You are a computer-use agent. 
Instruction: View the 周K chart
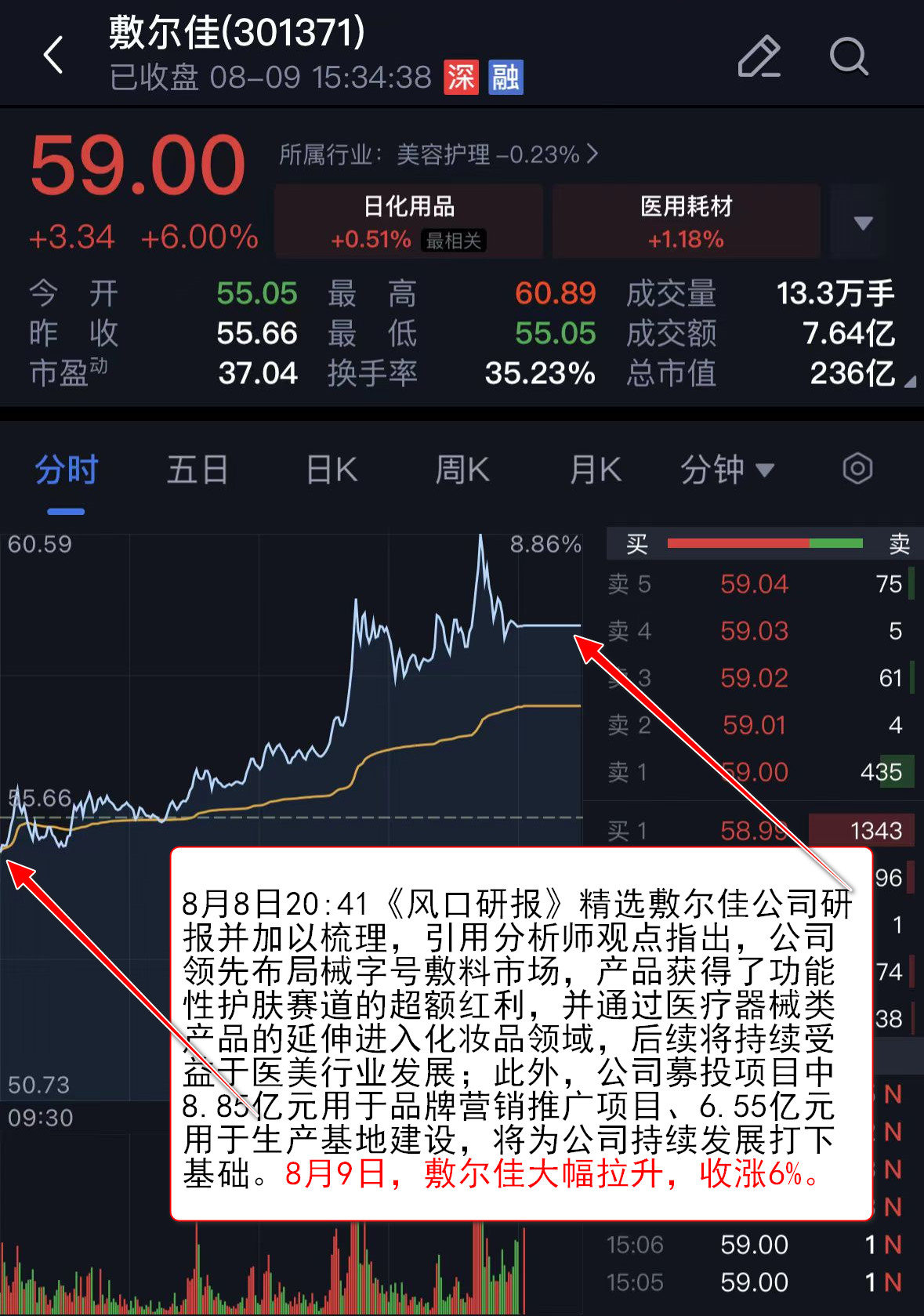point(462,470)
